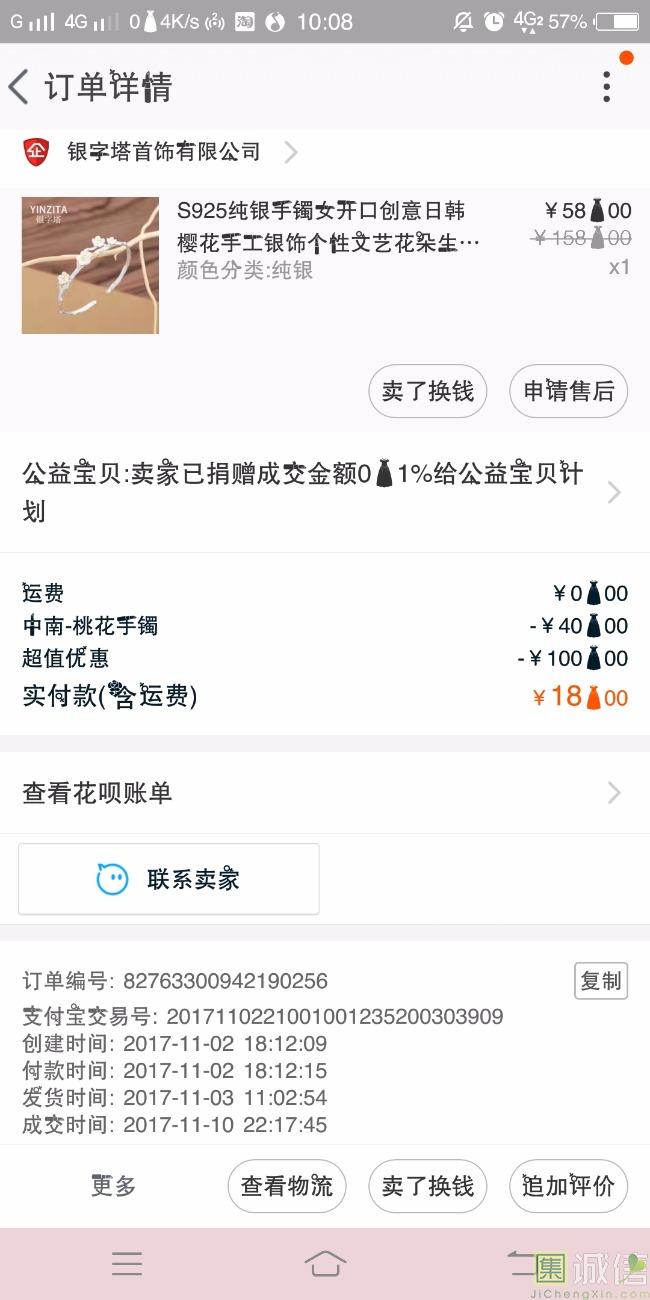
Task: Copy the order number with 复制
Action: [x=600, y=981]
